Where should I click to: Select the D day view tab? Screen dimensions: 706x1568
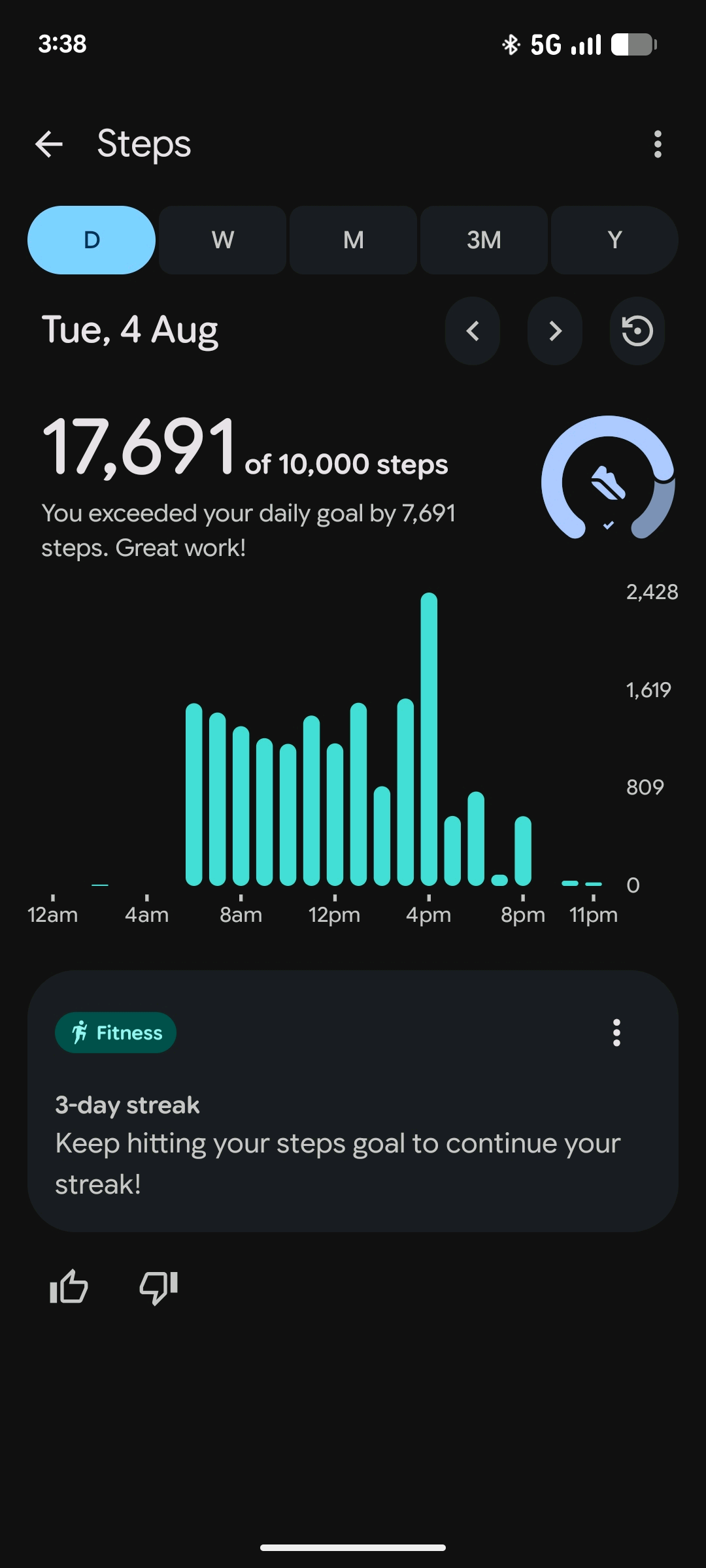pos(92,240)
